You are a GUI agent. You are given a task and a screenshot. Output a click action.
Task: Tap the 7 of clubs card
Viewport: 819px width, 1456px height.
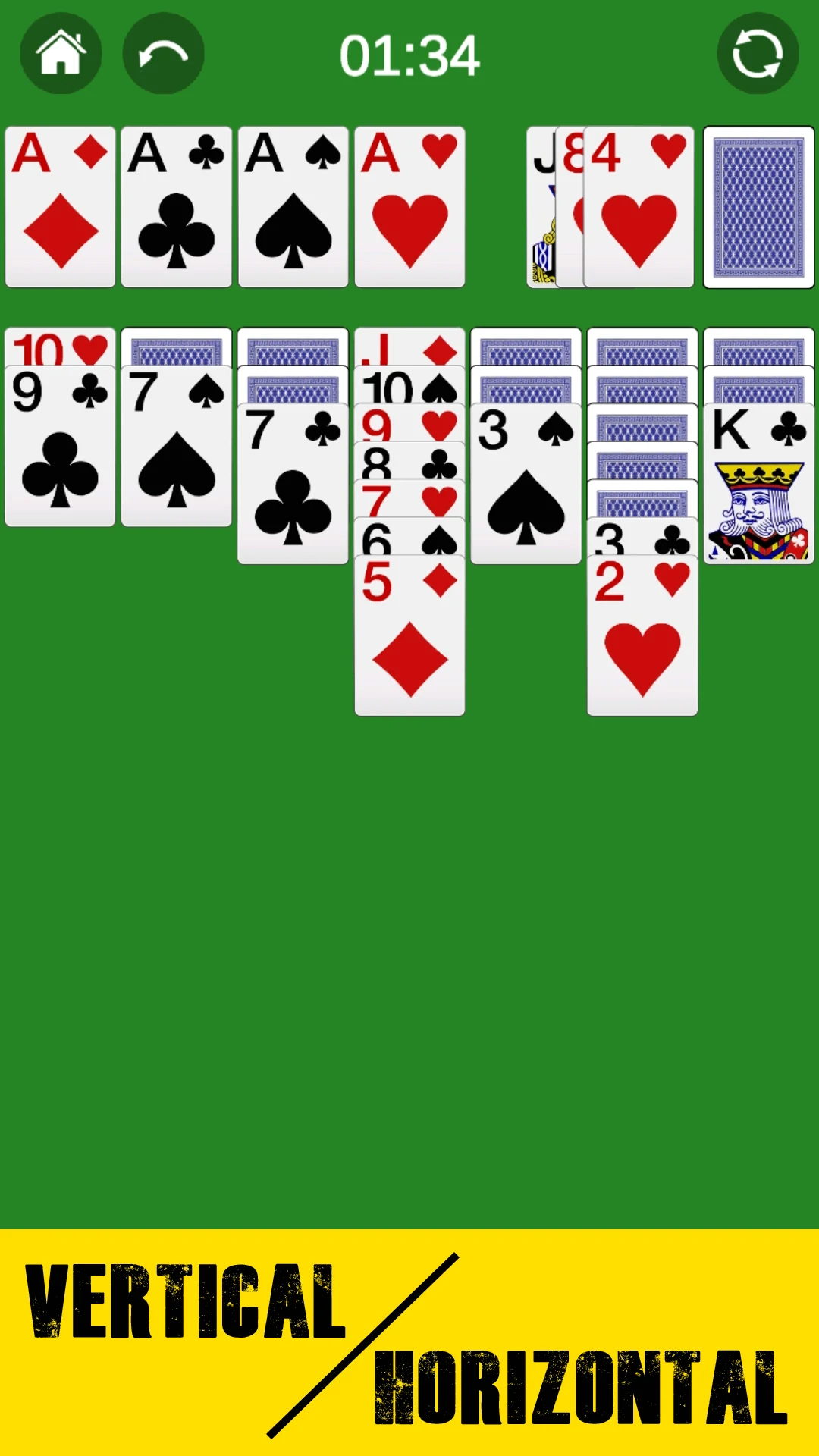[x=293, y=484]
